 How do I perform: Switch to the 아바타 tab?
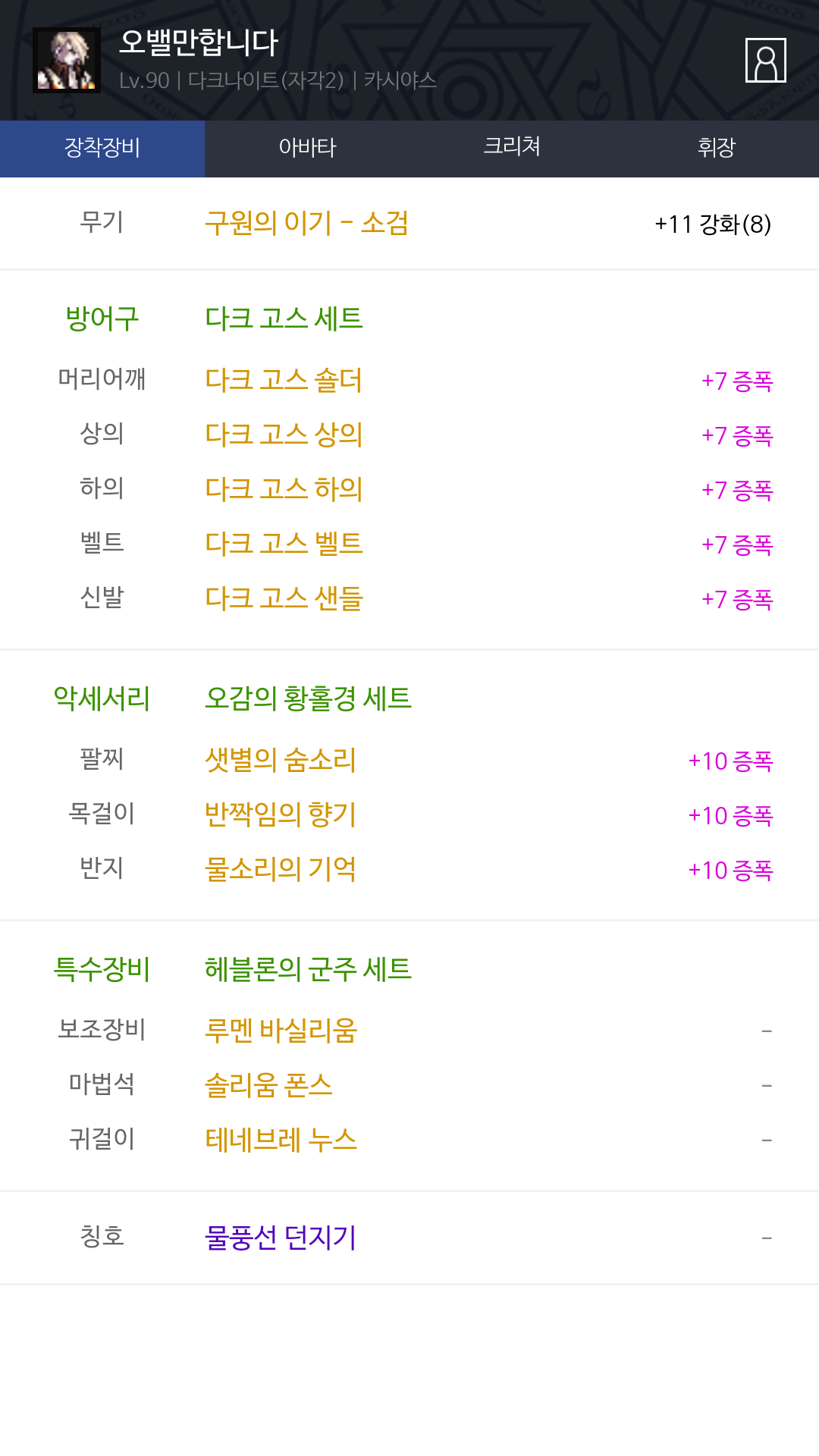[307, 148]
